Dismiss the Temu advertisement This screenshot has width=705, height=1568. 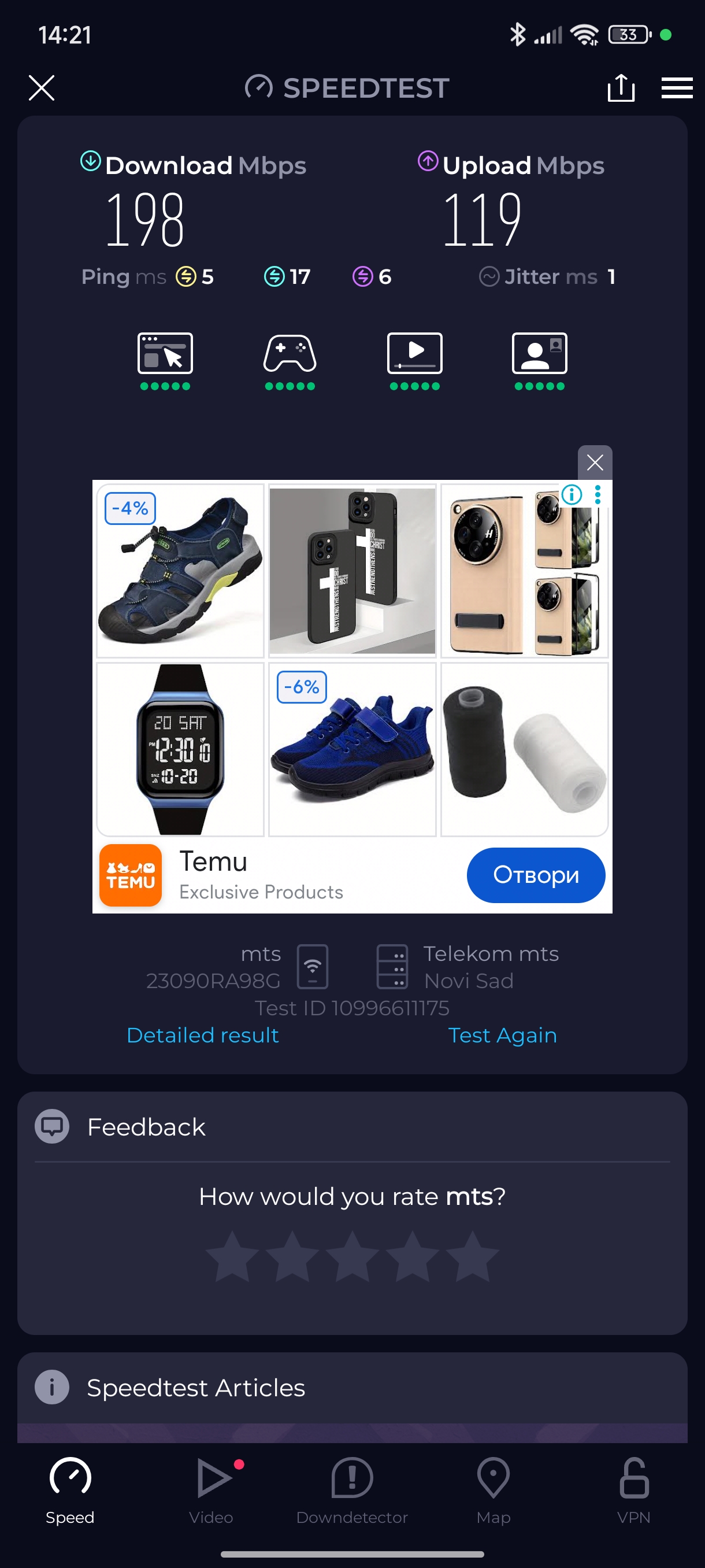coord(594,463)
